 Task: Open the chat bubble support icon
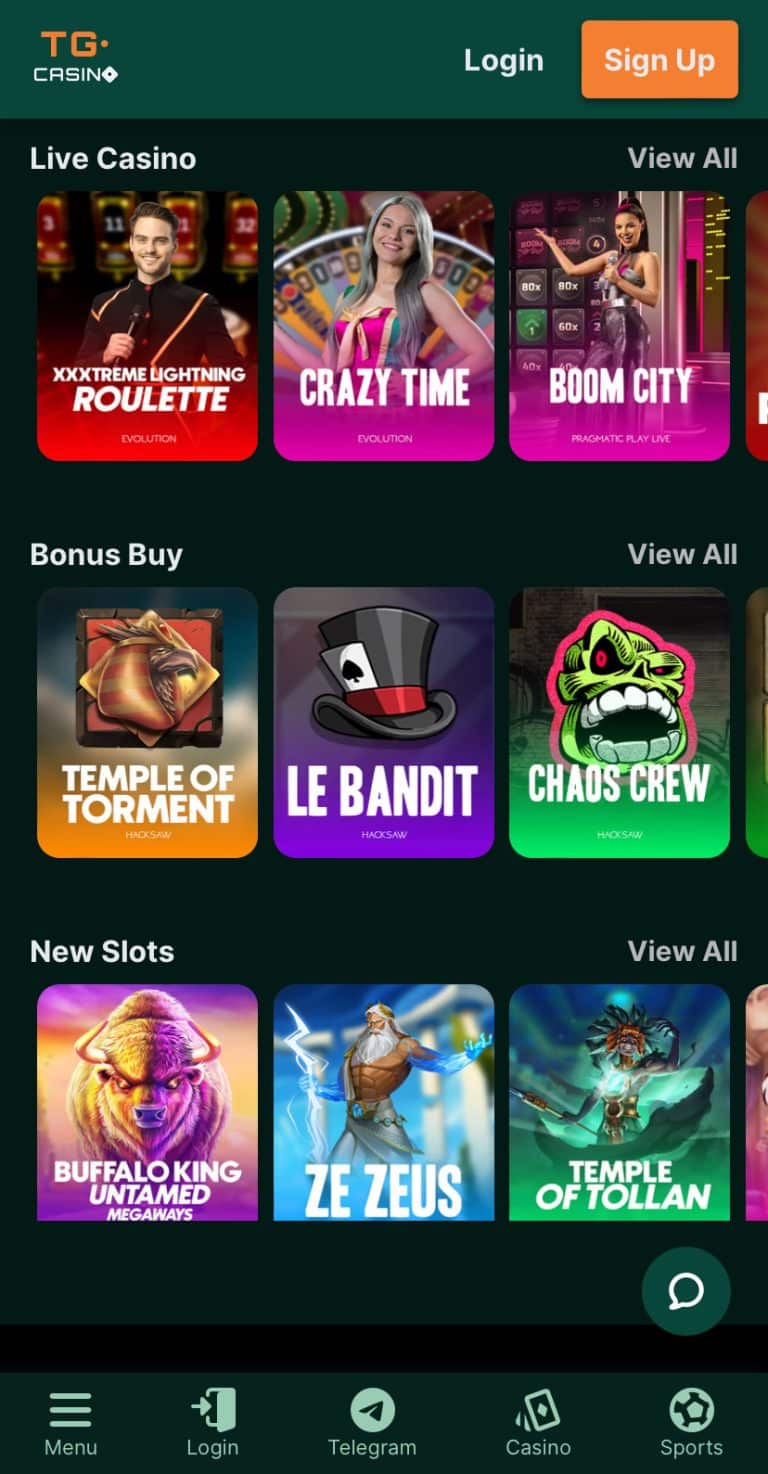(686, 1291)
